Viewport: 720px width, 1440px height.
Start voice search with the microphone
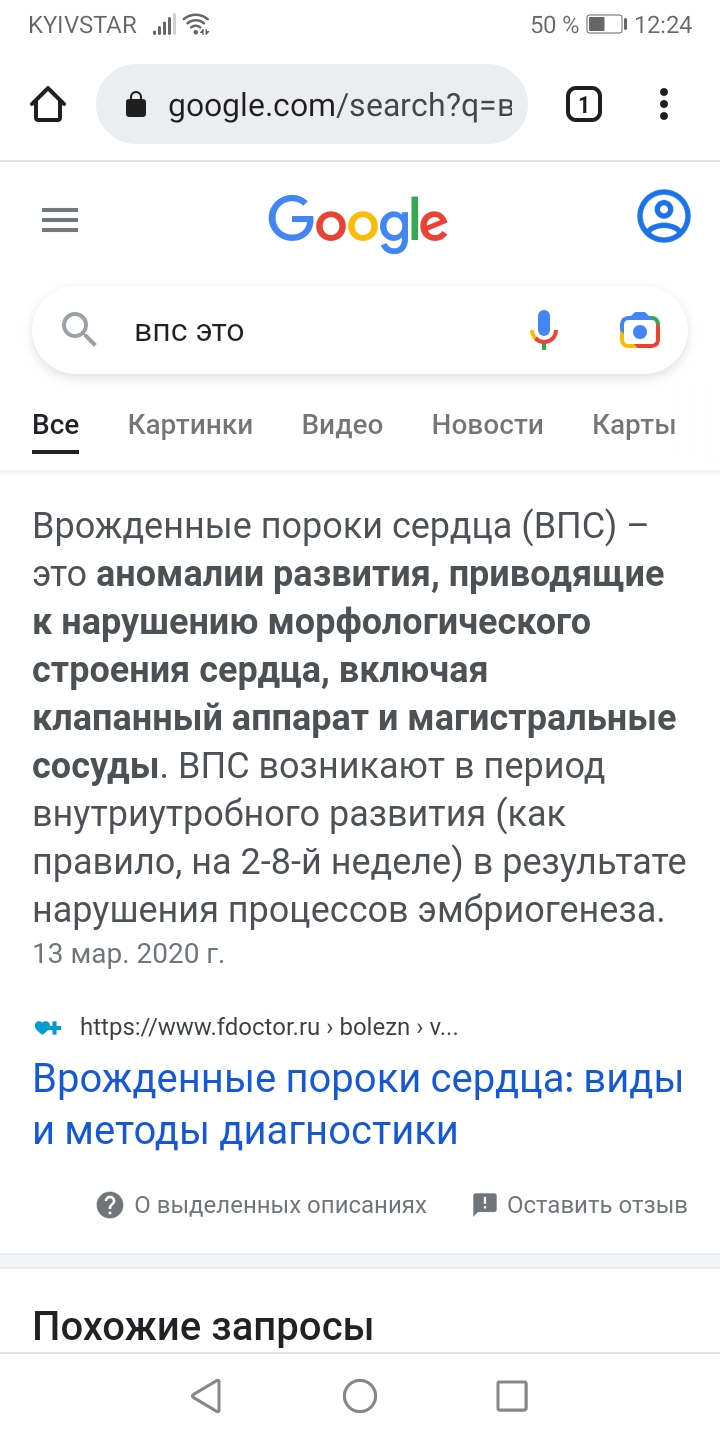pyautogui.click(x=544, y=329)
